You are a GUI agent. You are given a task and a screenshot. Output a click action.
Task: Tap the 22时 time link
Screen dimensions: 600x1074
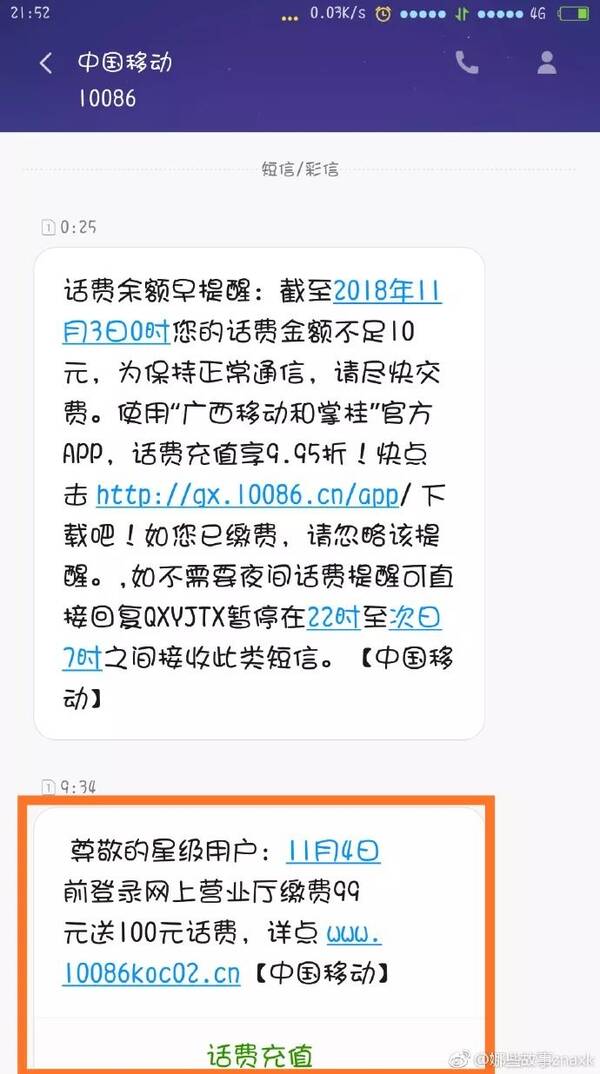334,617
